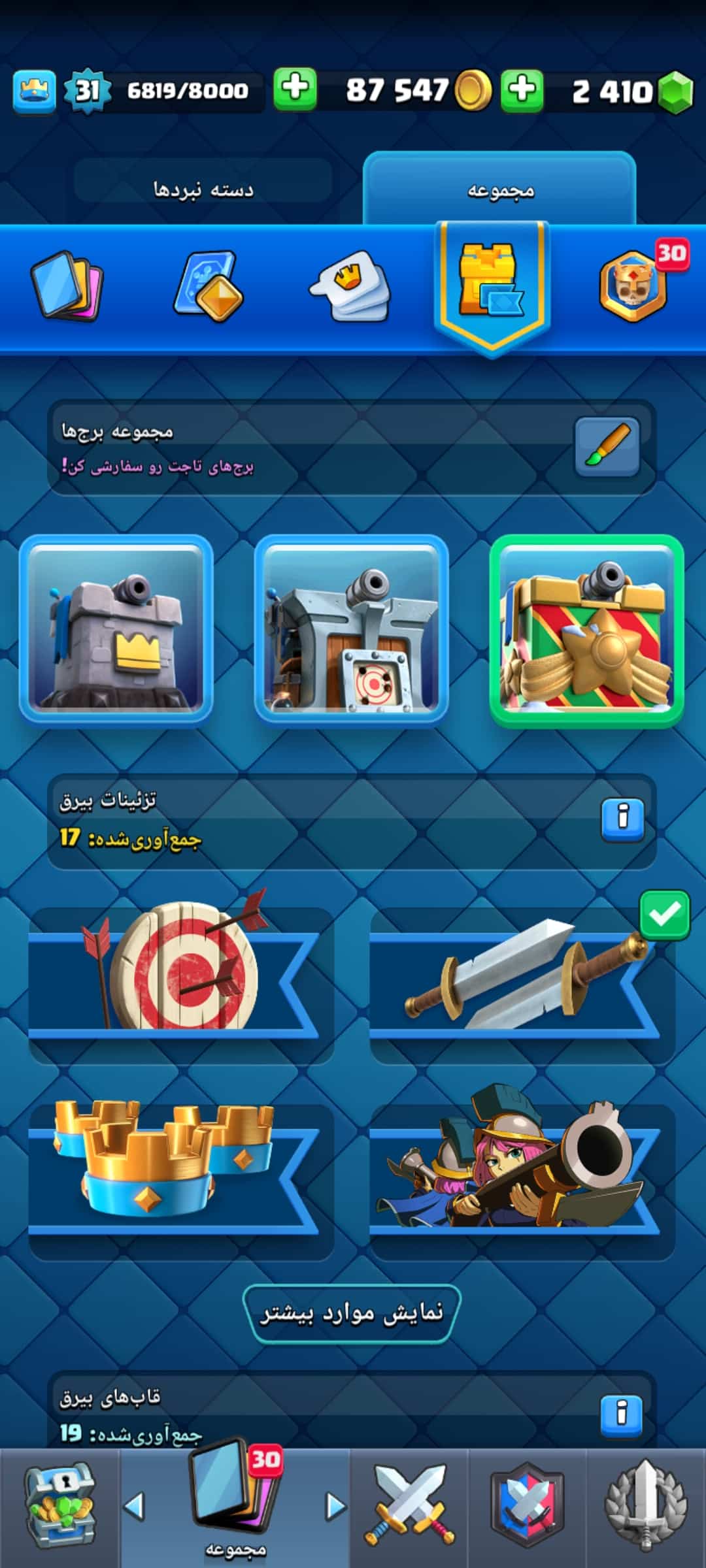Switch to the battle crossed swords tab
Viewport: 706px width, 1568px height.
(409, 1506)
